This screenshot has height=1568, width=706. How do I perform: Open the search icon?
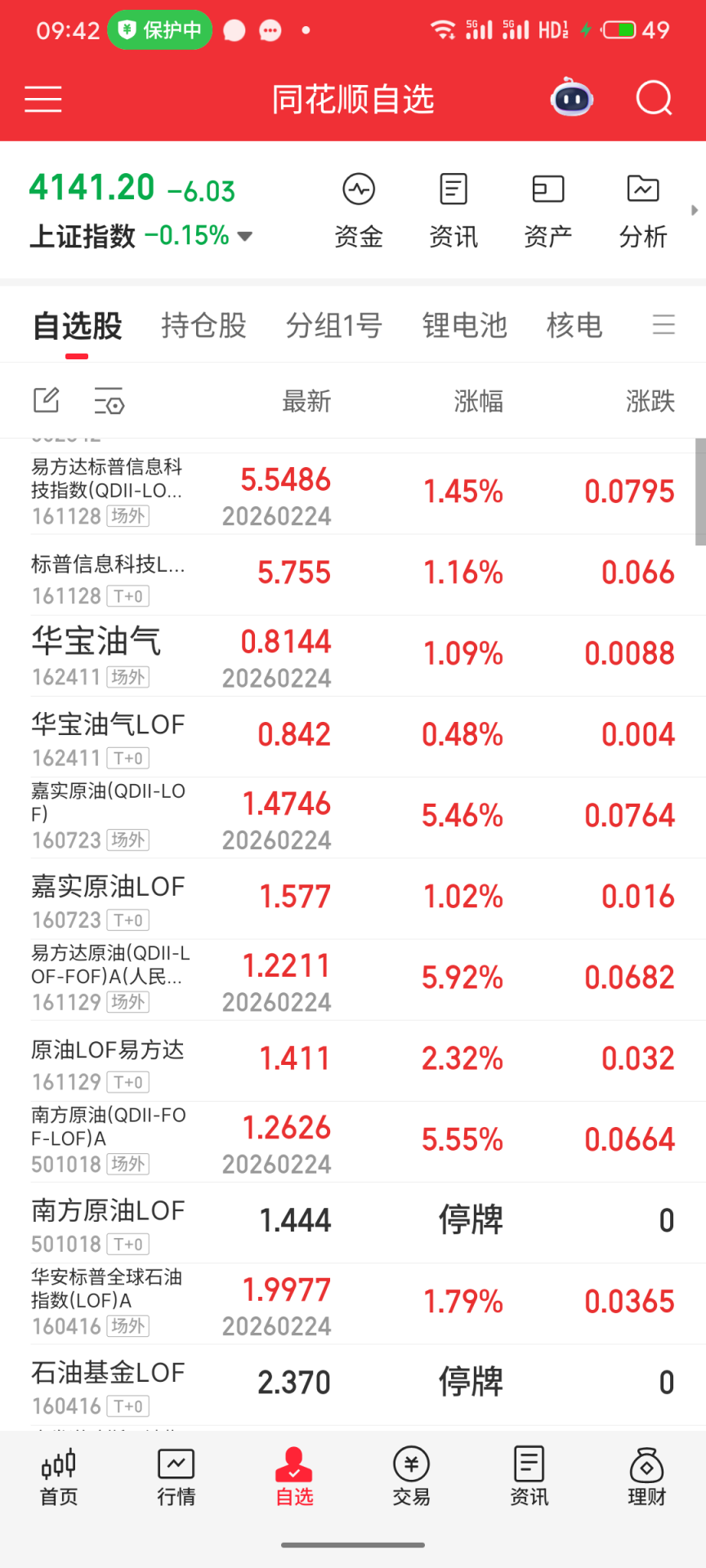(x=654, y=99)
